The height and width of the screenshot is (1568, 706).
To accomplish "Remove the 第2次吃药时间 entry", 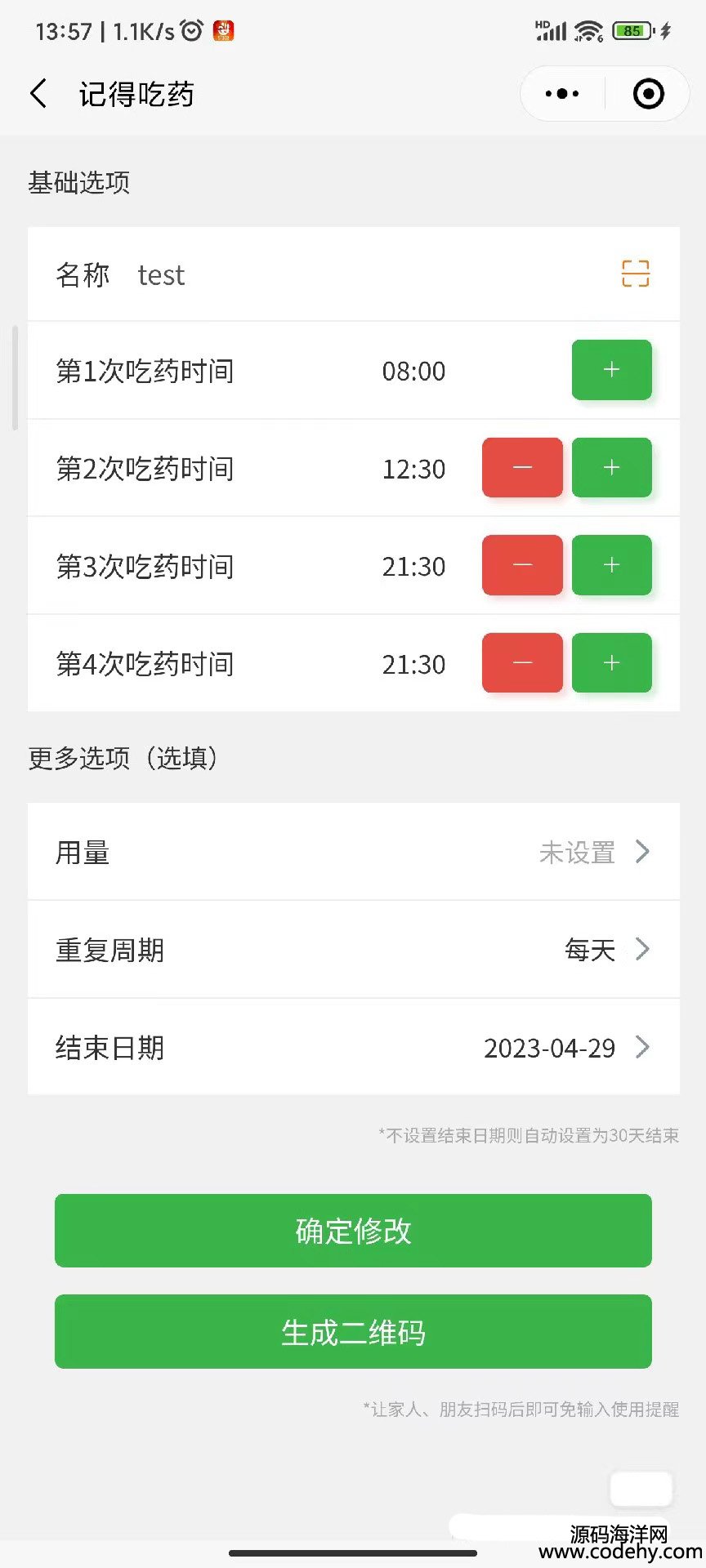I will (522, 467).
